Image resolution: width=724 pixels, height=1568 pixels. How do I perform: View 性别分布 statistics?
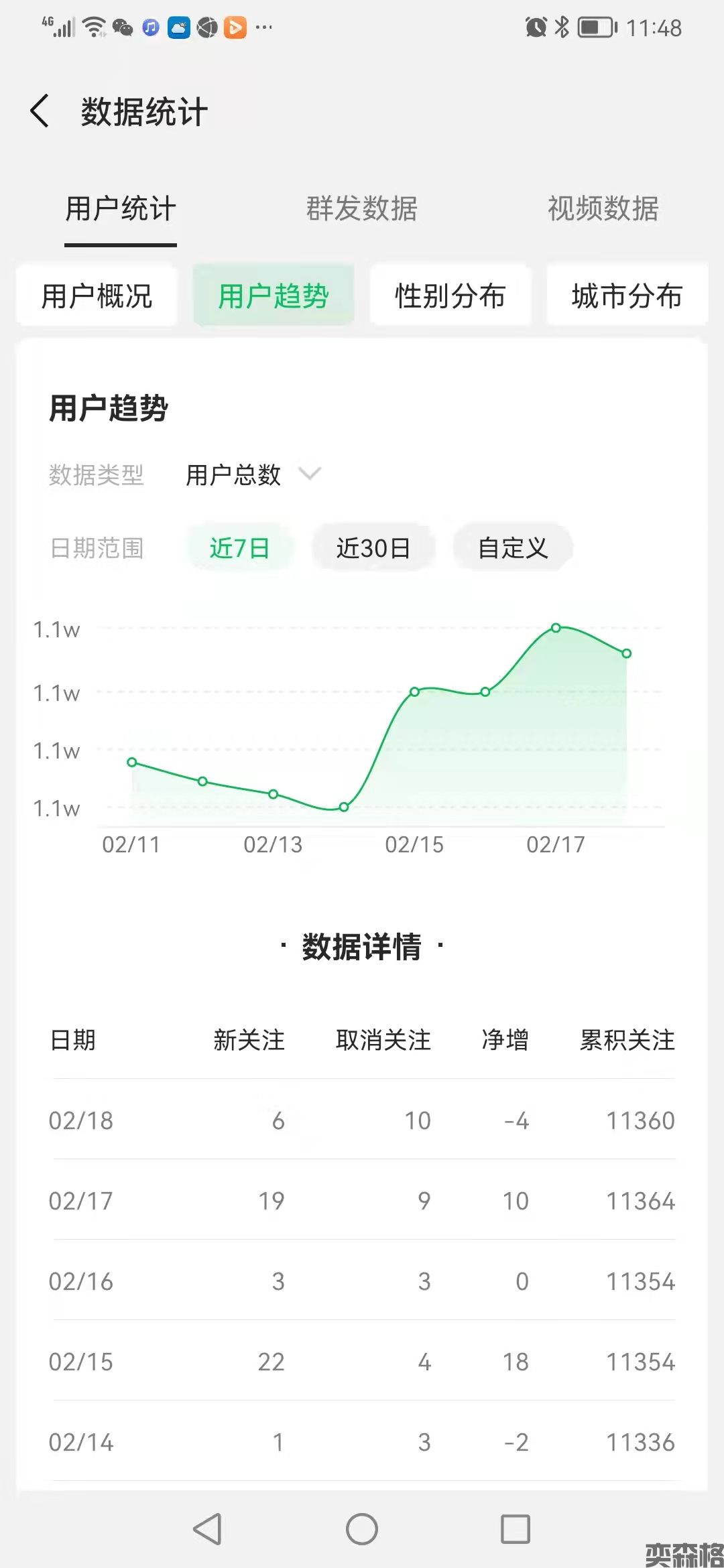(450, 296)
